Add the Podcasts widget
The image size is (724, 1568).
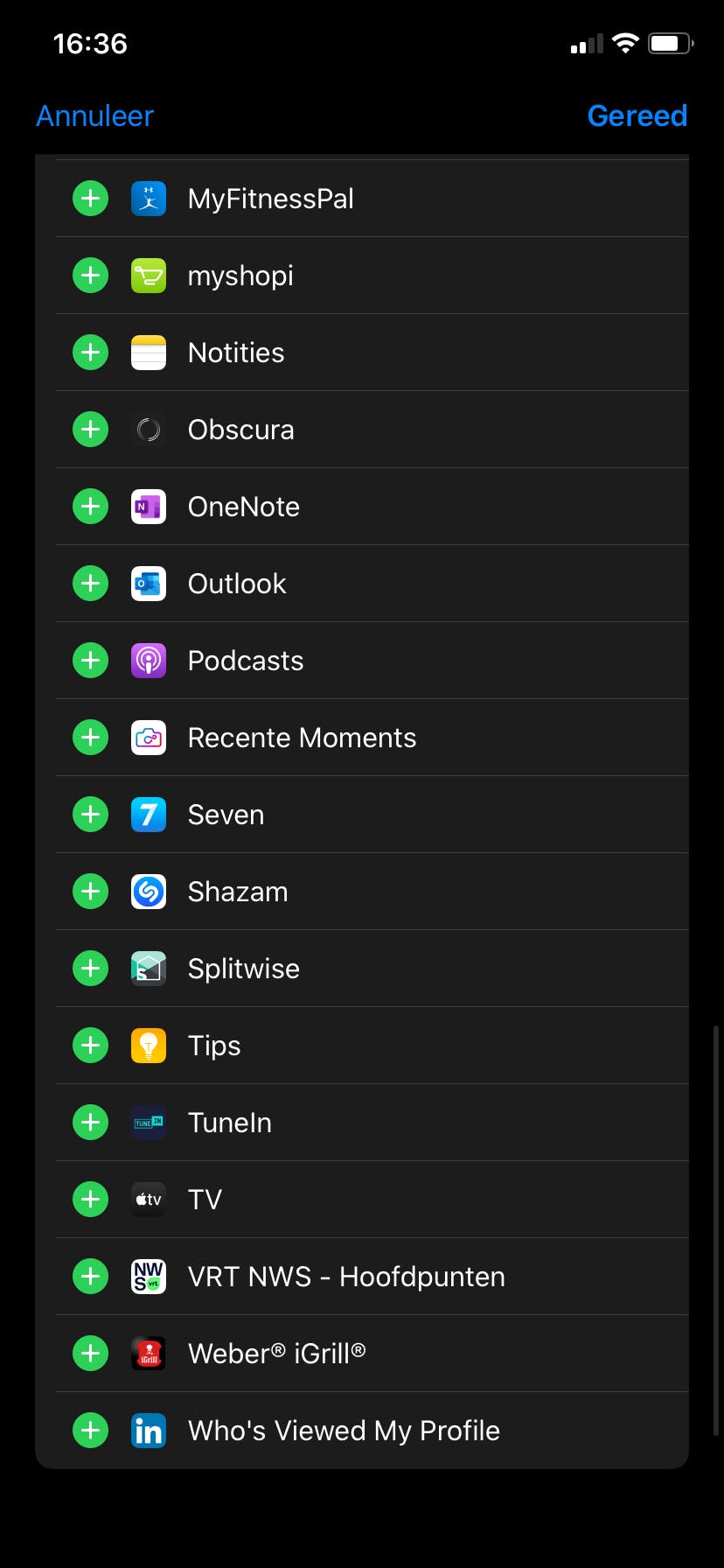click(x=90, y=661)
